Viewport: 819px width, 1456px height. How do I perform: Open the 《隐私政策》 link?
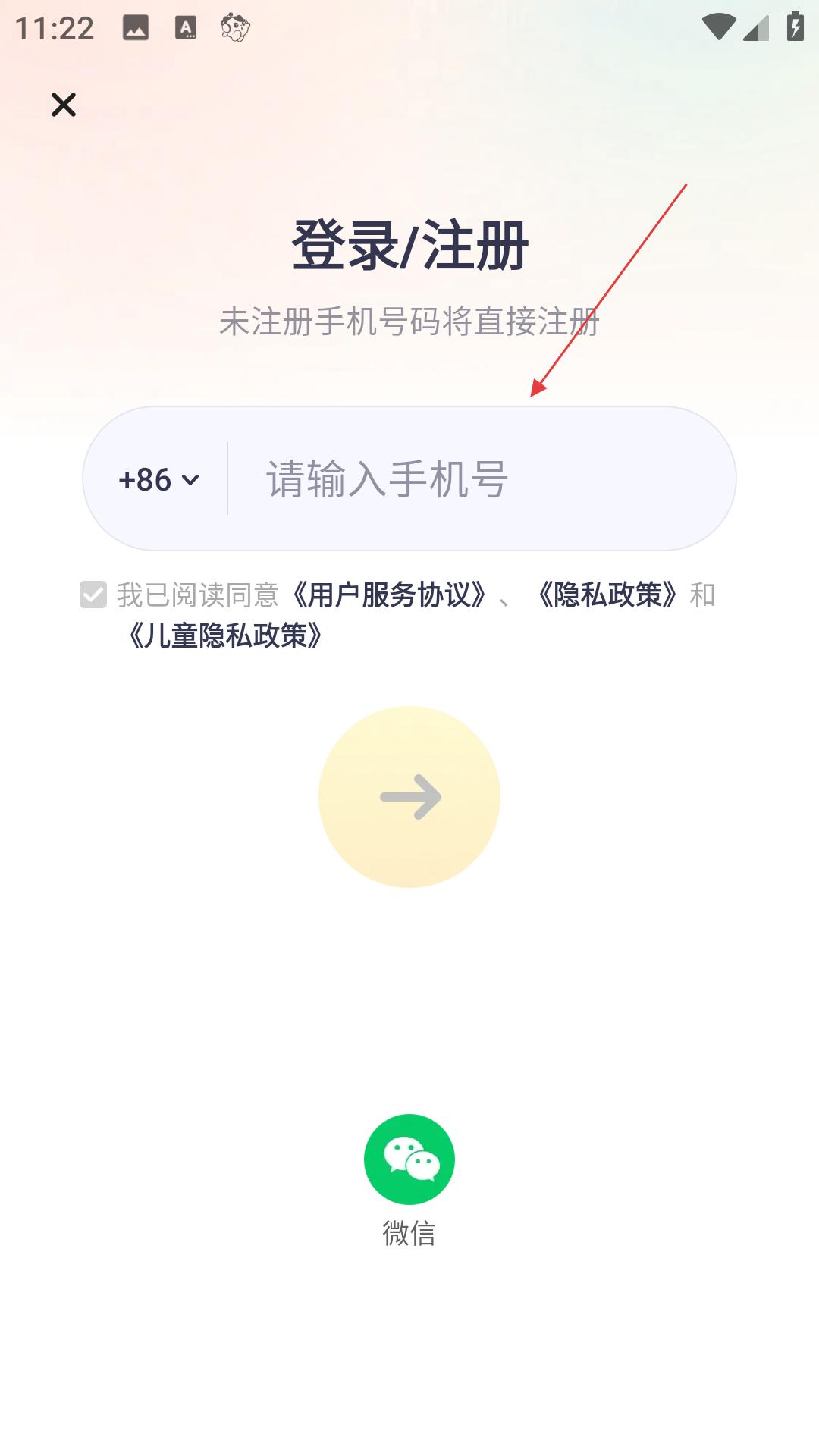[x=607, y=595]
